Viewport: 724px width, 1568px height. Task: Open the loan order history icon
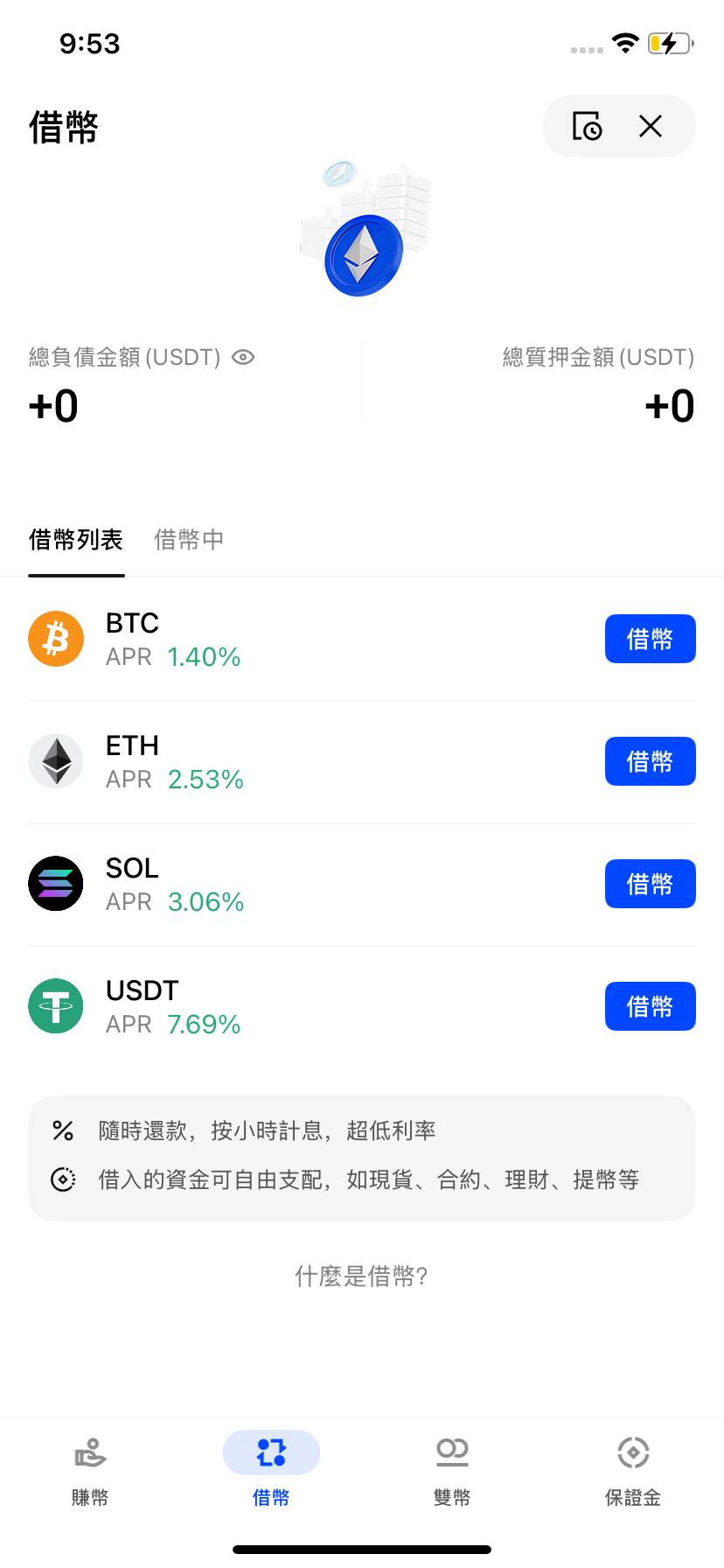588,126
